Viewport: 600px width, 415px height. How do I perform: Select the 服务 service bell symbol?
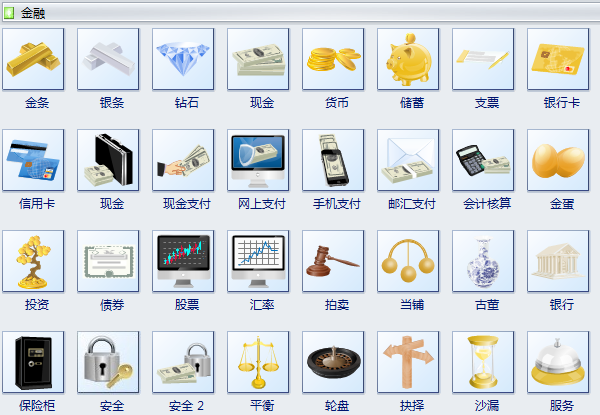[558, 362]
